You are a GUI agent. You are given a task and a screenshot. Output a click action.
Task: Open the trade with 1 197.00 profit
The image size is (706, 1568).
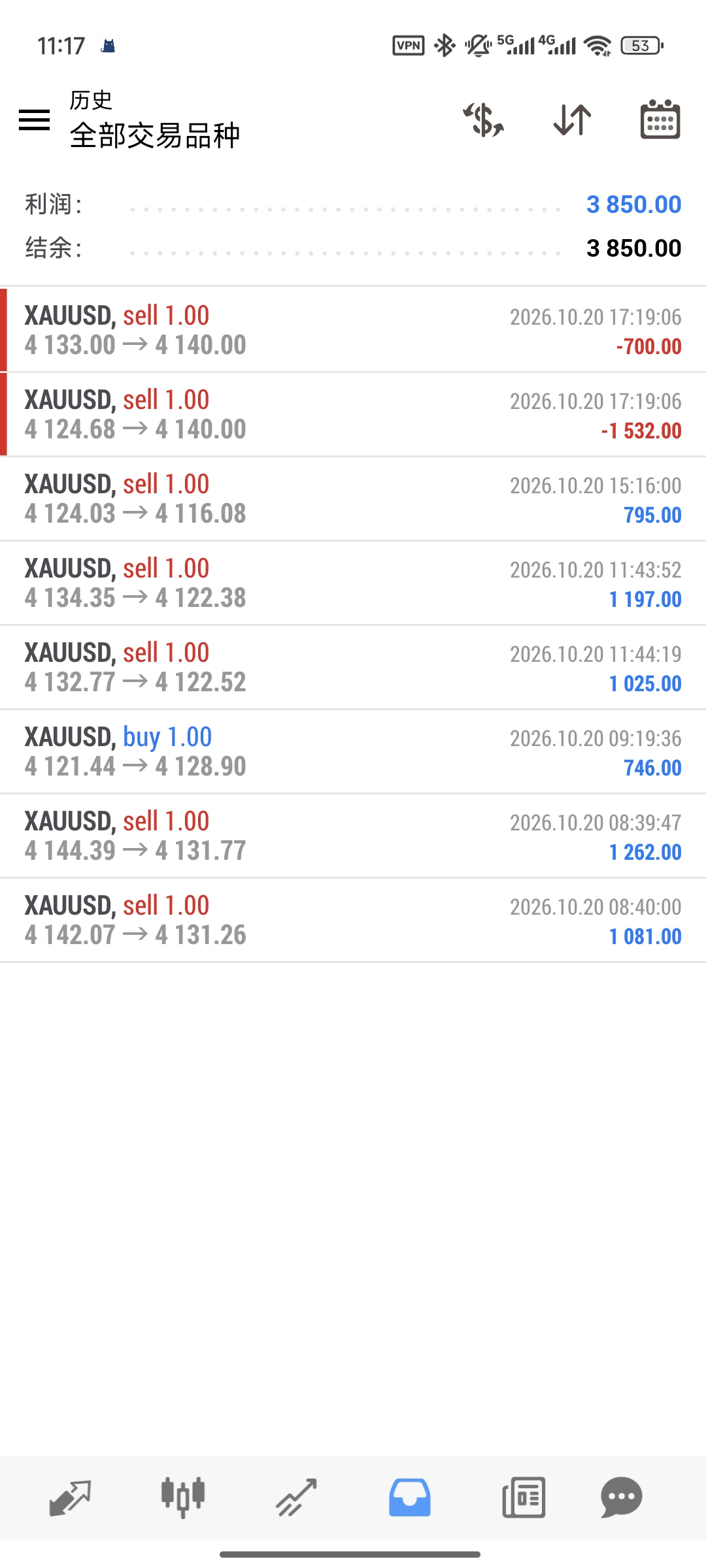(x=353, y=583)
